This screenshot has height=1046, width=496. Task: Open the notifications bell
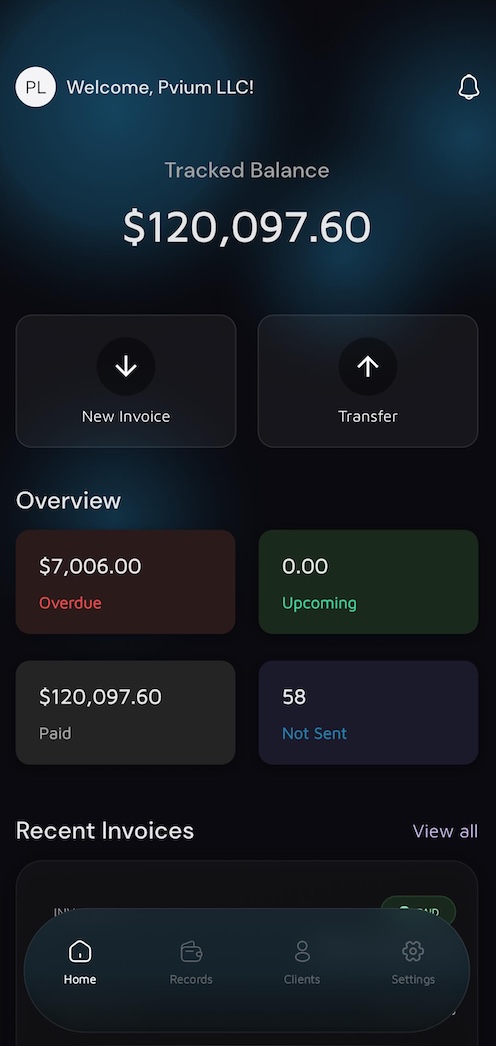[469, 87]
